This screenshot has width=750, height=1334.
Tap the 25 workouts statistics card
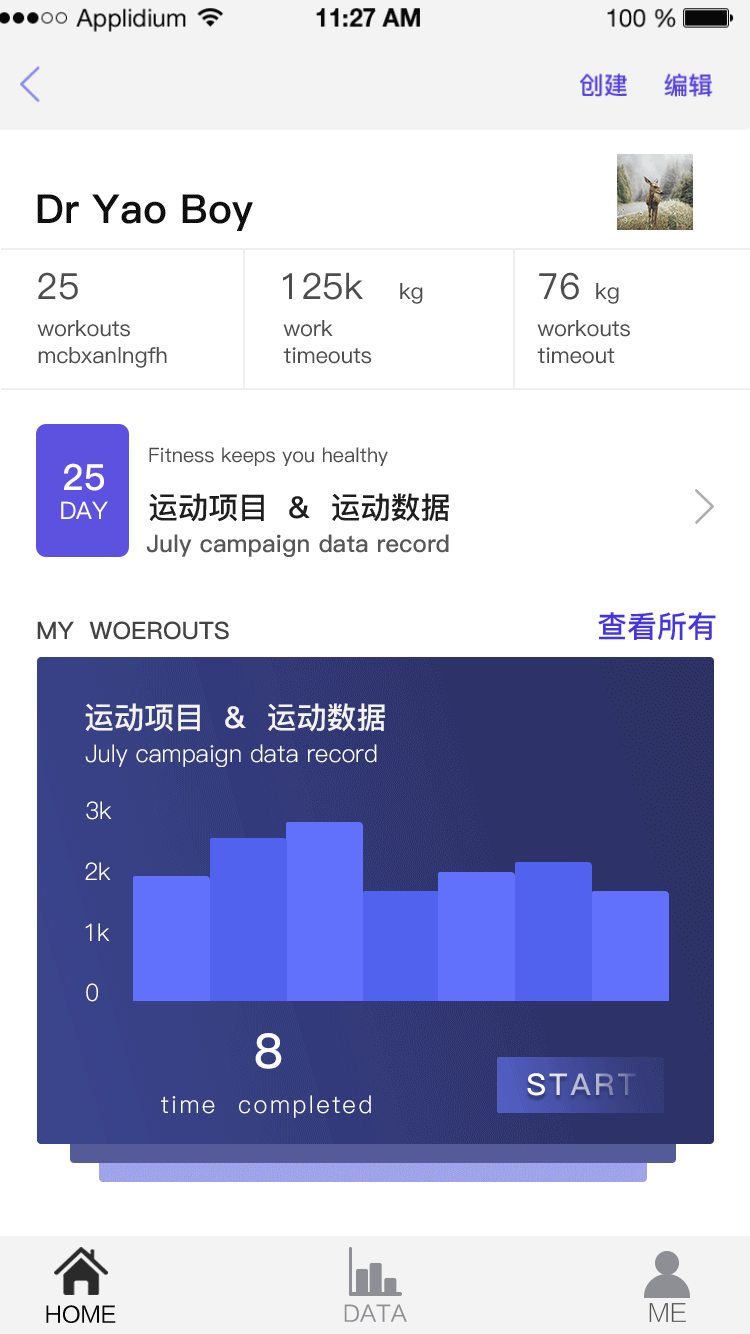pos(120,318)
